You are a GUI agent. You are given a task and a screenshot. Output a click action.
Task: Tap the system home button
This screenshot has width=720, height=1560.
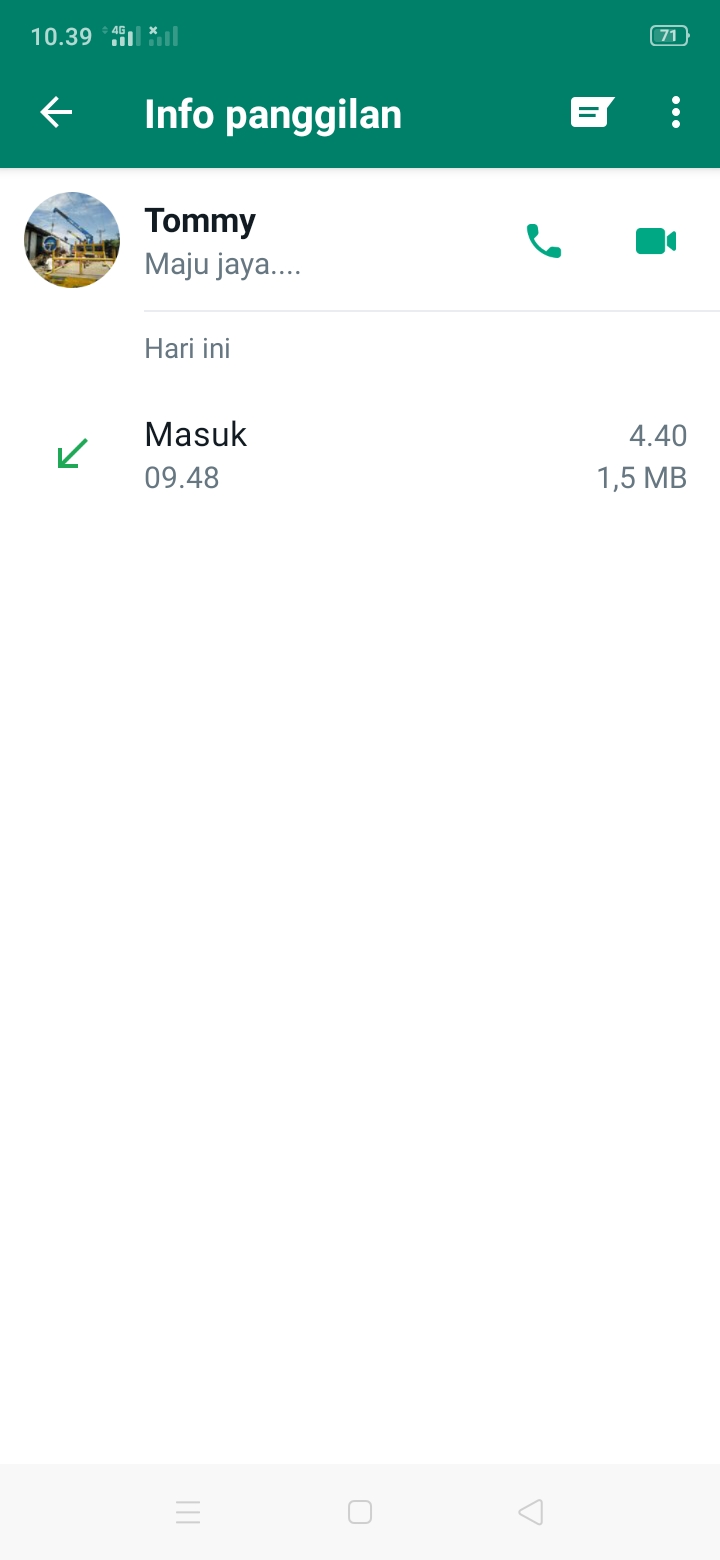coord(360,1512)
